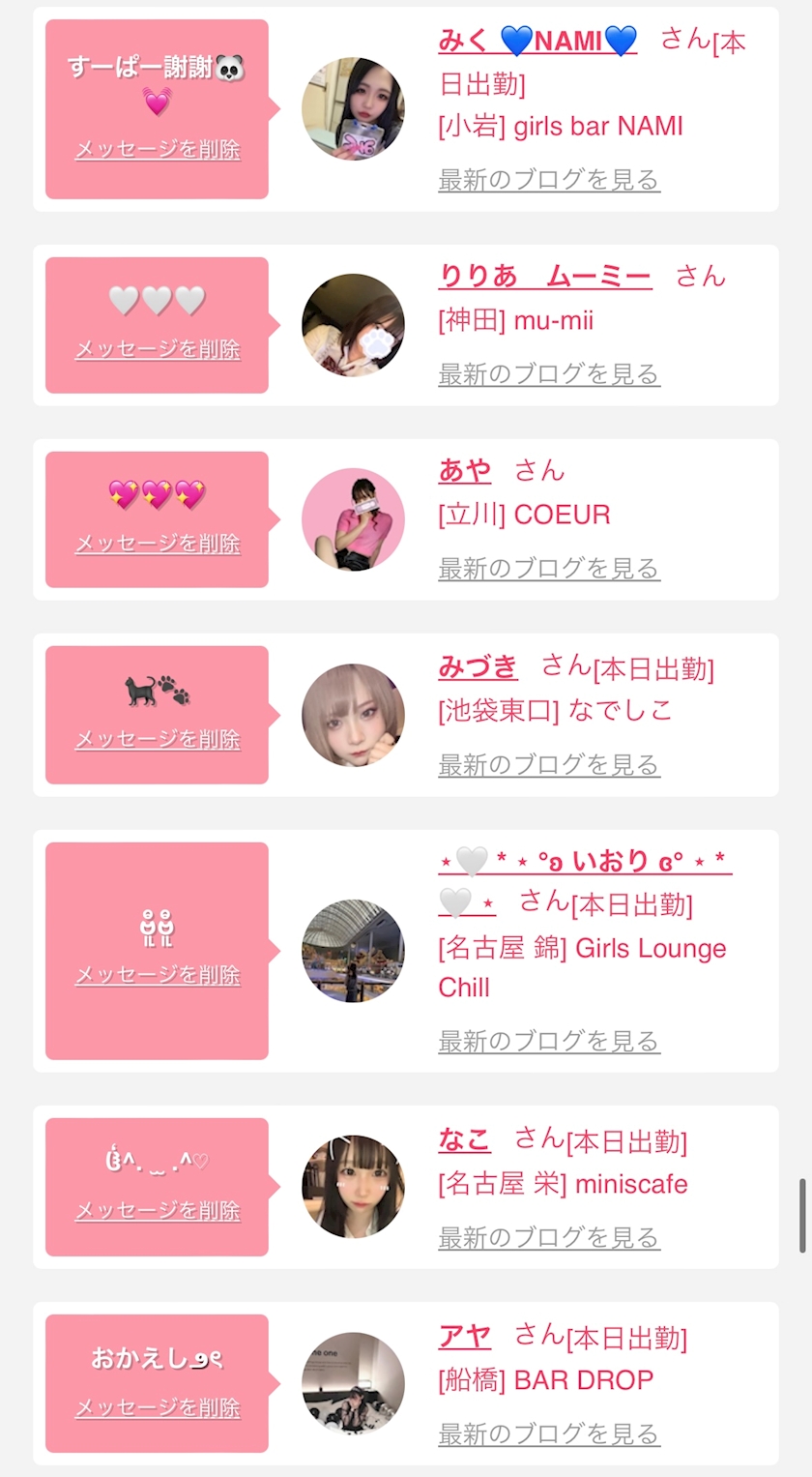View latest blog of なこ at miniscafe
This screenshot has height=1477, width=812.
click(549, 1238)
